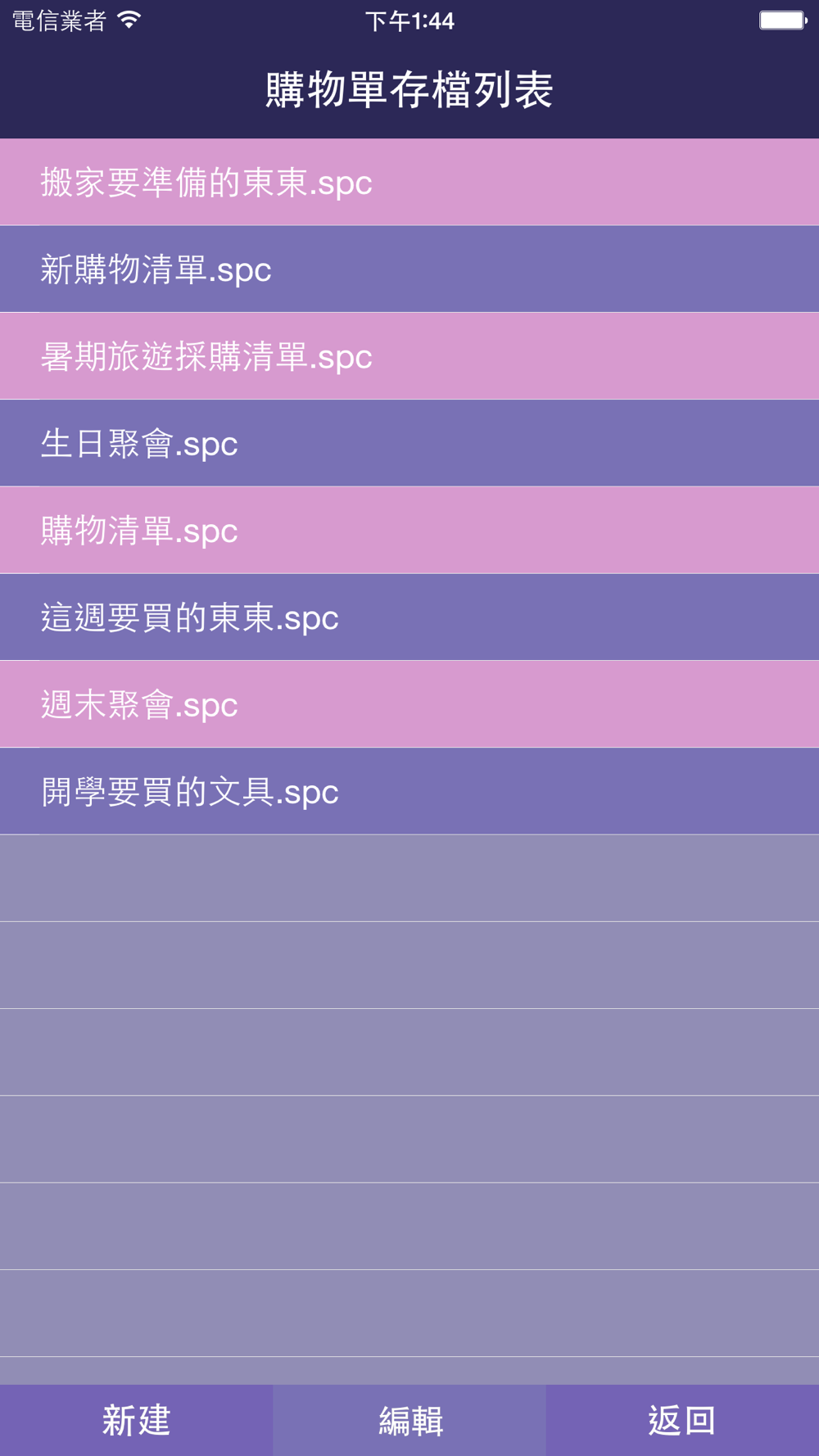Open 這週要買的東東.spc

point(190,617)
